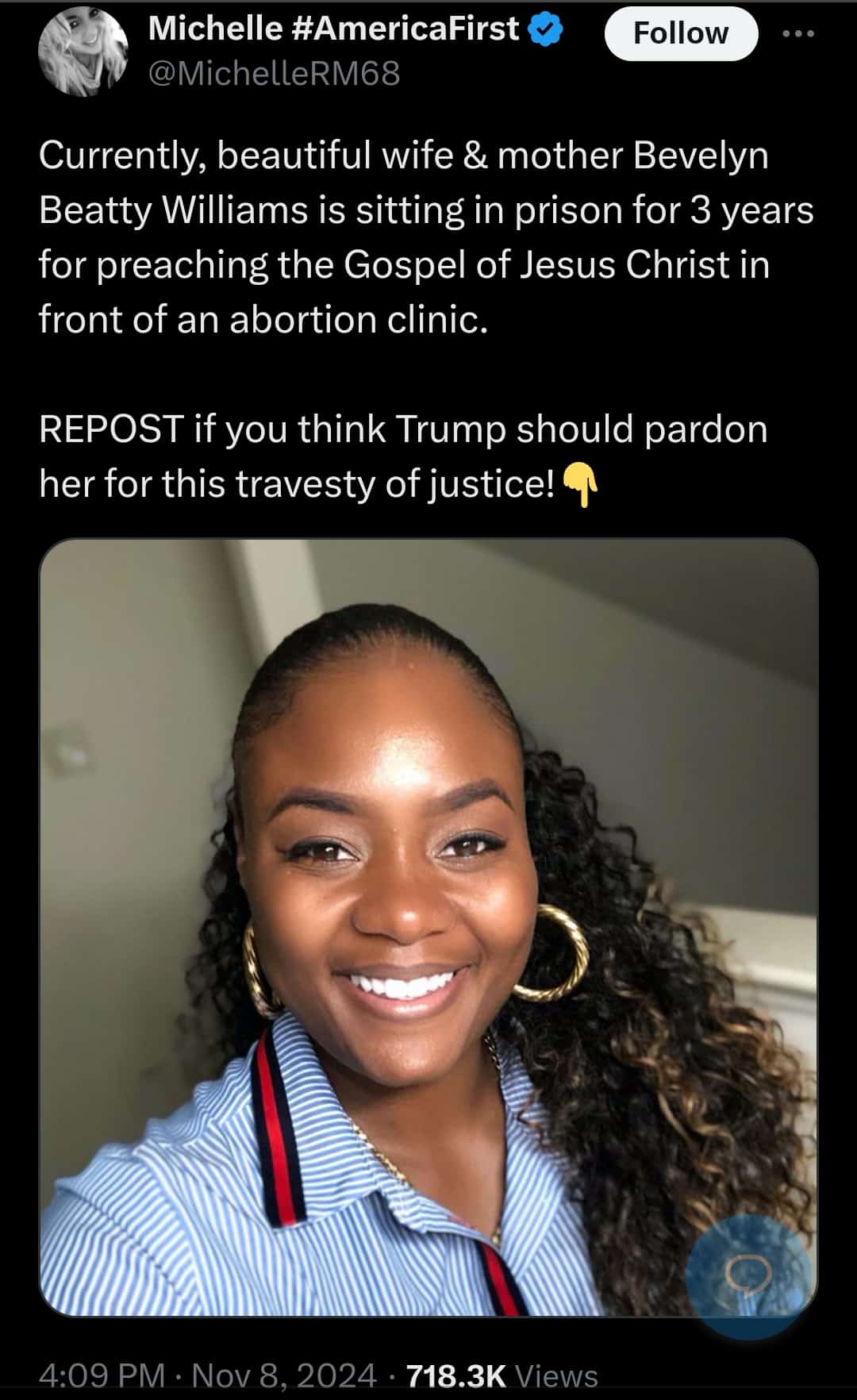The width and height of the screenshot is (857, 1400).
Task: Follow the Michelle #AmericaFirst account
Action: pos(681,33)
